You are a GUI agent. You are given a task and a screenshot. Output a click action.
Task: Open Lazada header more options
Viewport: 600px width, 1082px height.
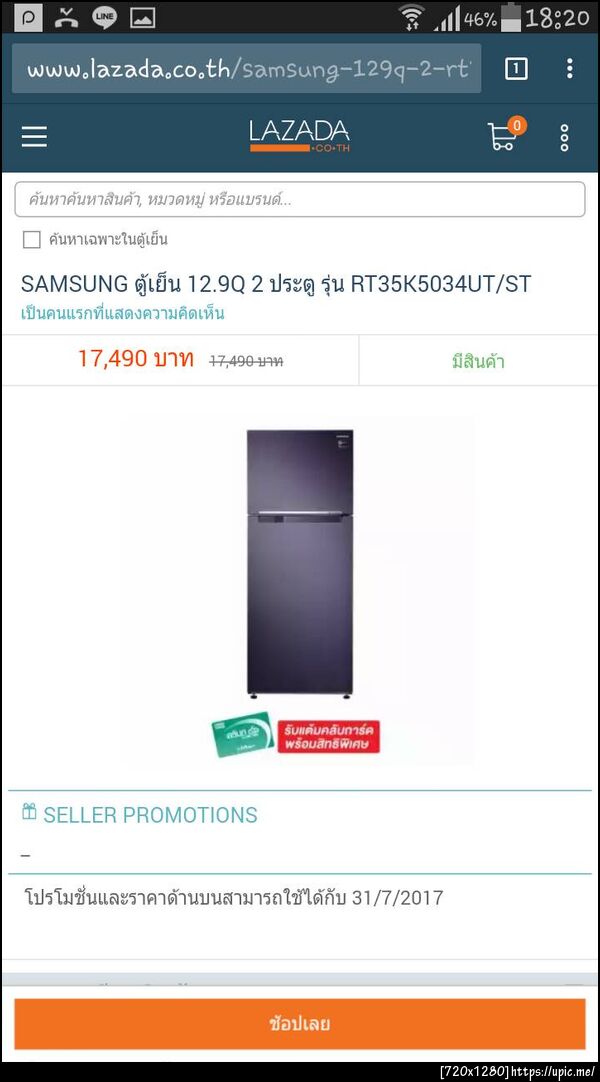pos(565,137)
